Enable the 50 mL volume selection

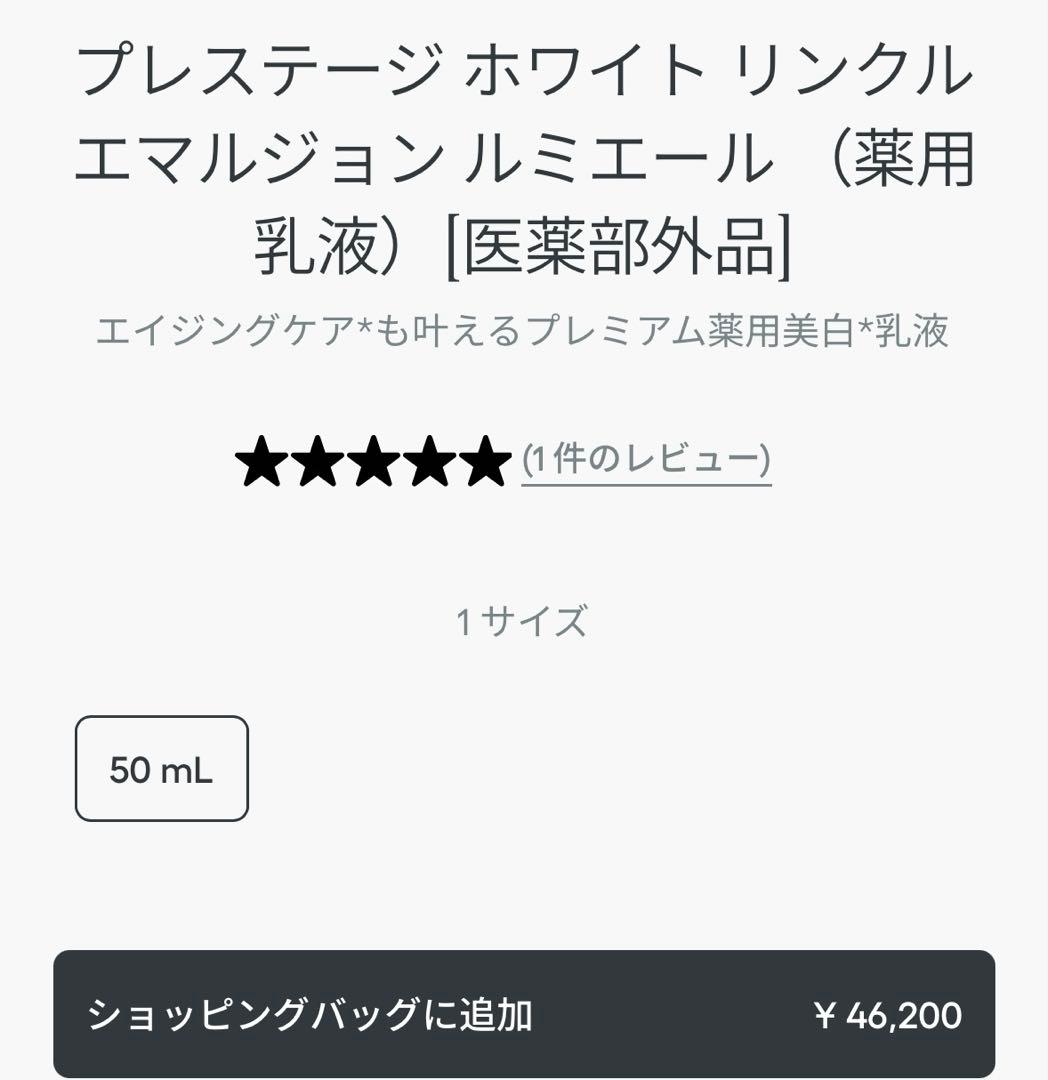point(160,768)
